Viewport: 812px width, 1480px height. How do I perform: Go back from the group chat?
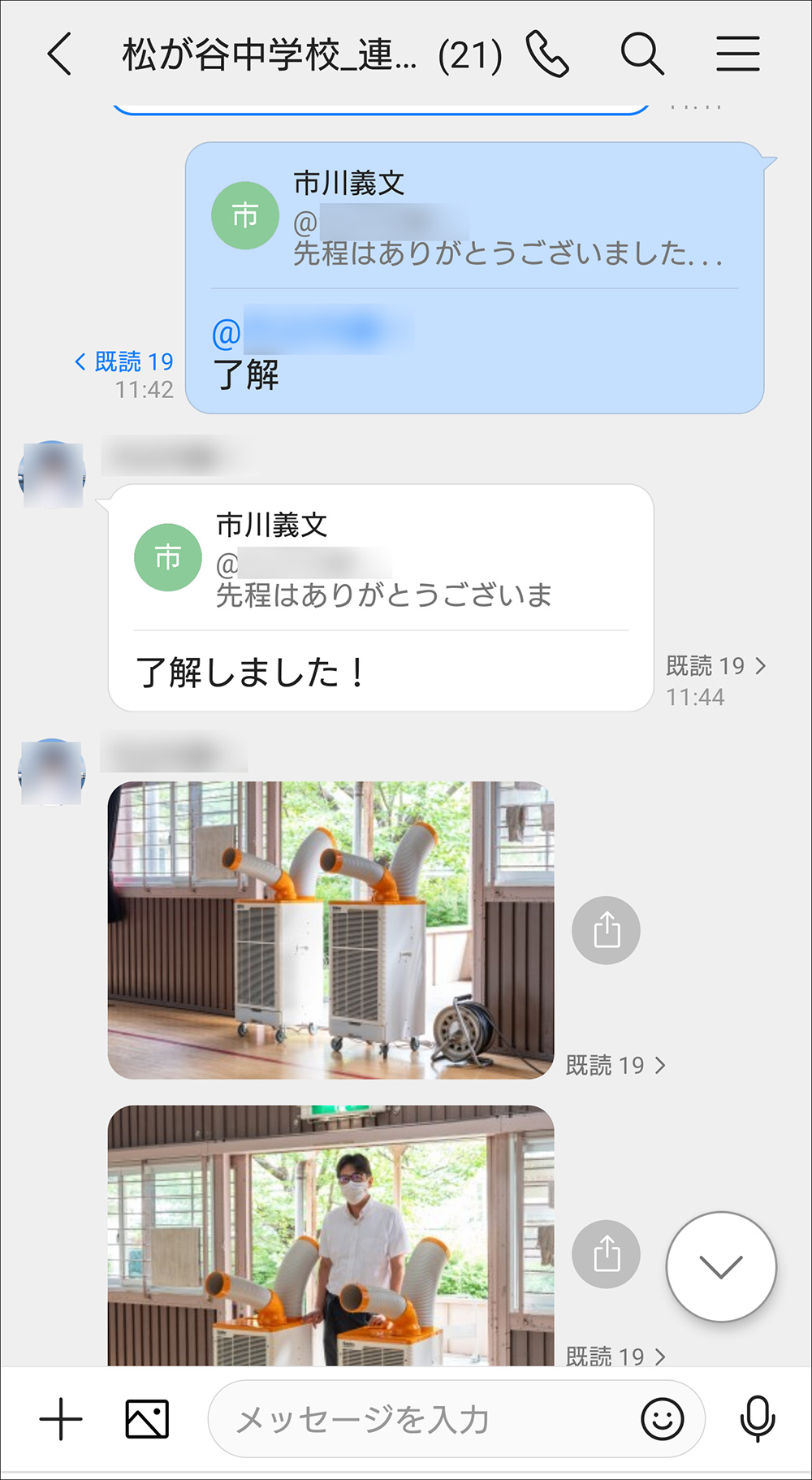[59, 54]
